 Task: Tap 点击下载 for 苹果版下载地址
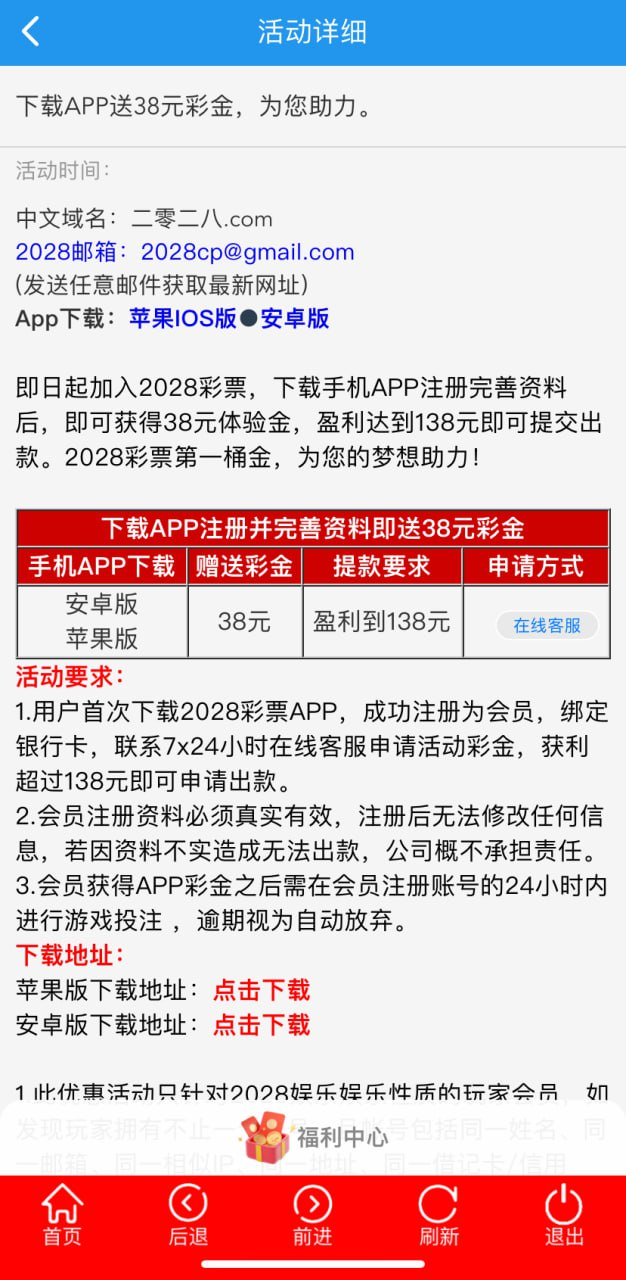click(262, 991)
